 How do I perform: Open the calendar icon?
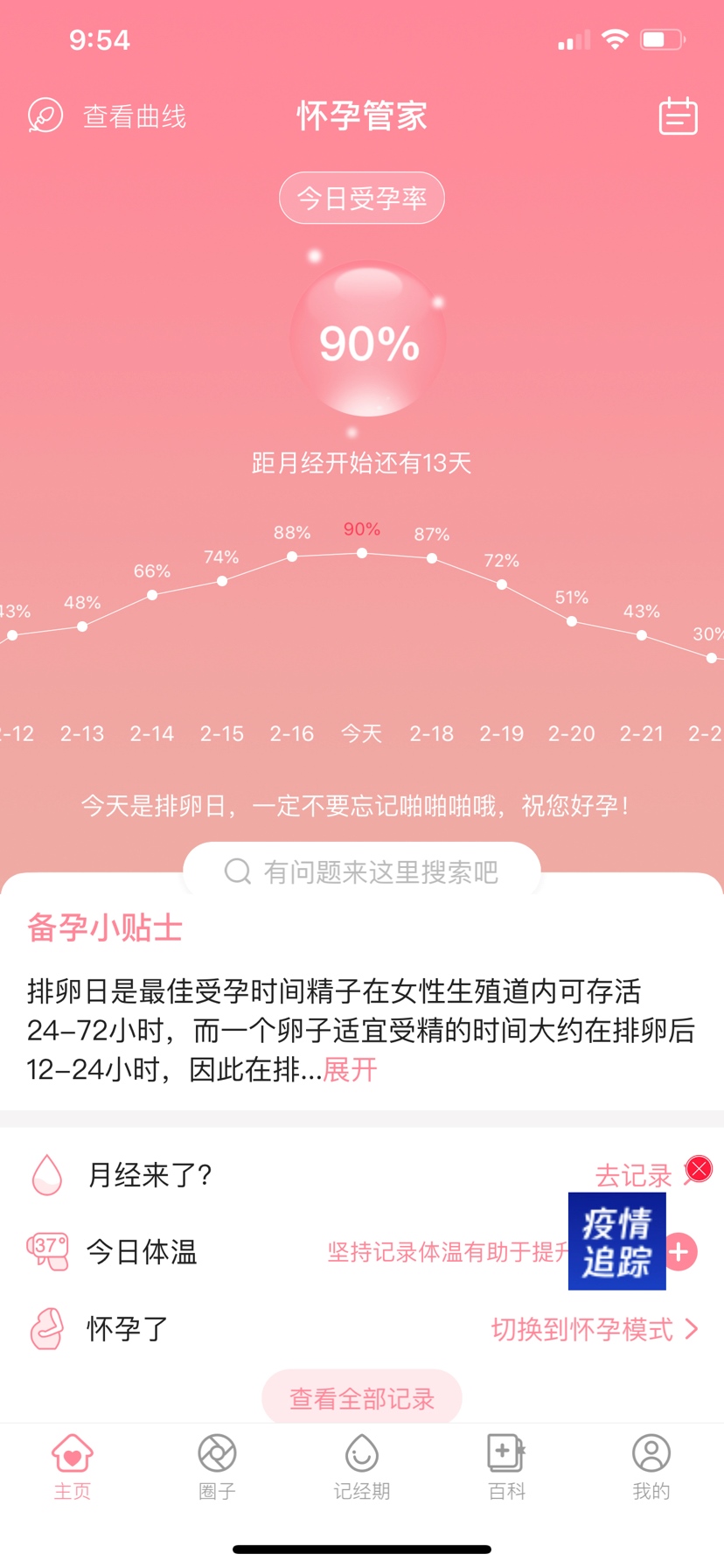[x=678, y=116]
